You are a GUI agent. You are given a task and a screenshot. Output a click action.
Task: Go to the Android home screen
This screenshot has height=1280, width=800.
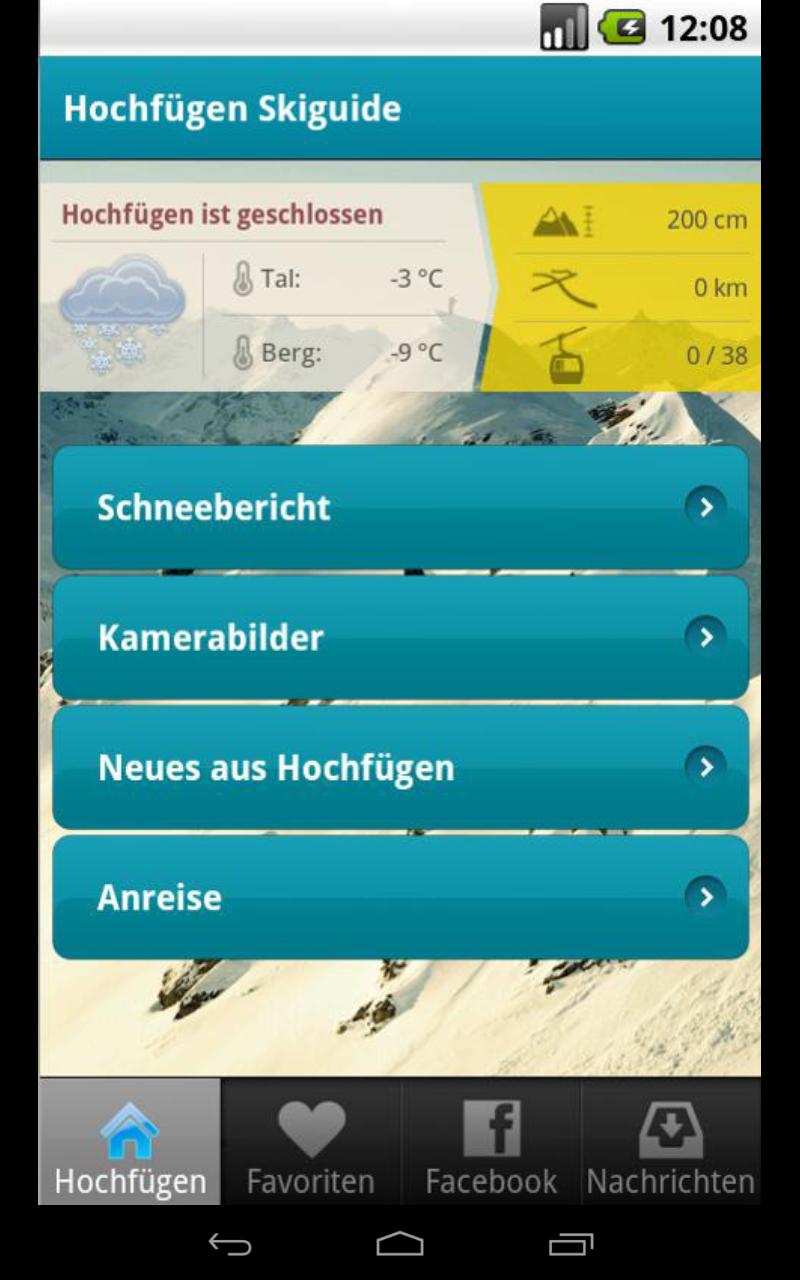click(x=400, y=1244)
